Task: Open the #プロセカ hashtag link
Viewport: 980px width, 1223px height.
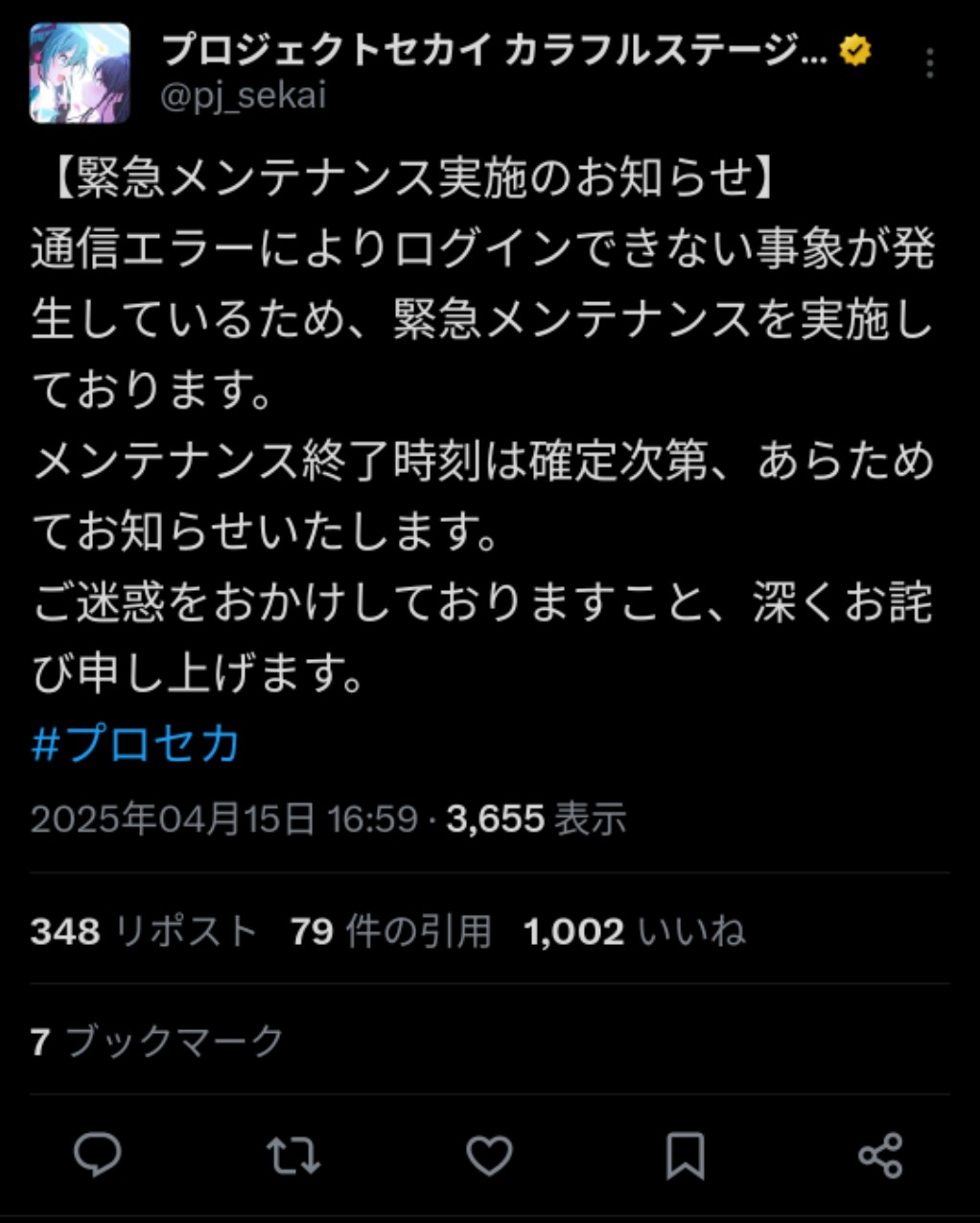Action: click(135, 744)
